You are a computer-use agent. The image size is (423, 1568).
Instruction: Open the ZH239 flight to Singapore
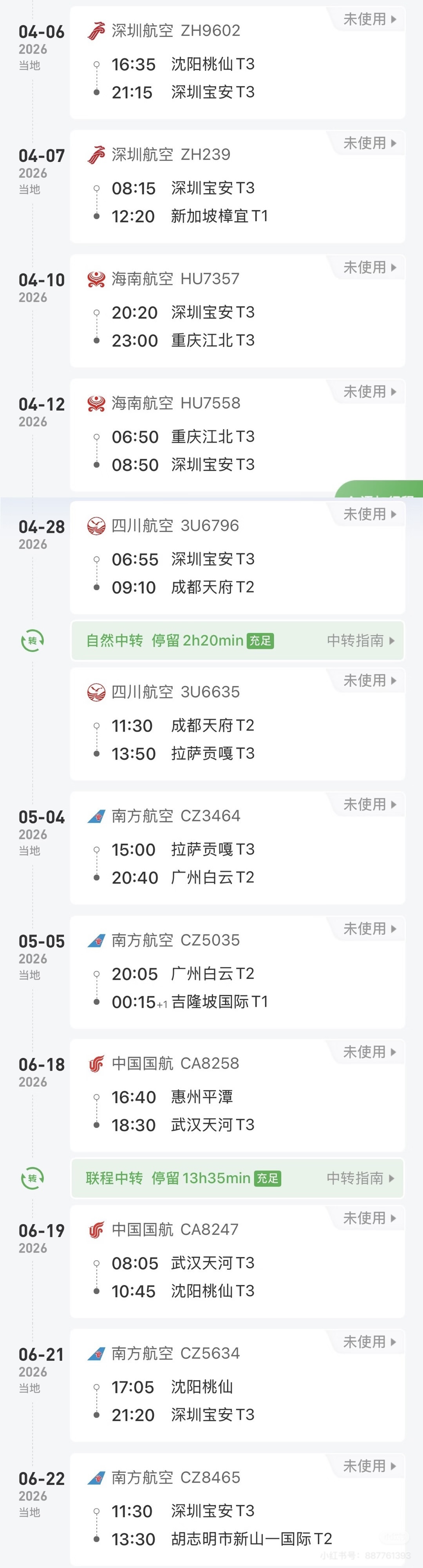[x=237, y=187]
